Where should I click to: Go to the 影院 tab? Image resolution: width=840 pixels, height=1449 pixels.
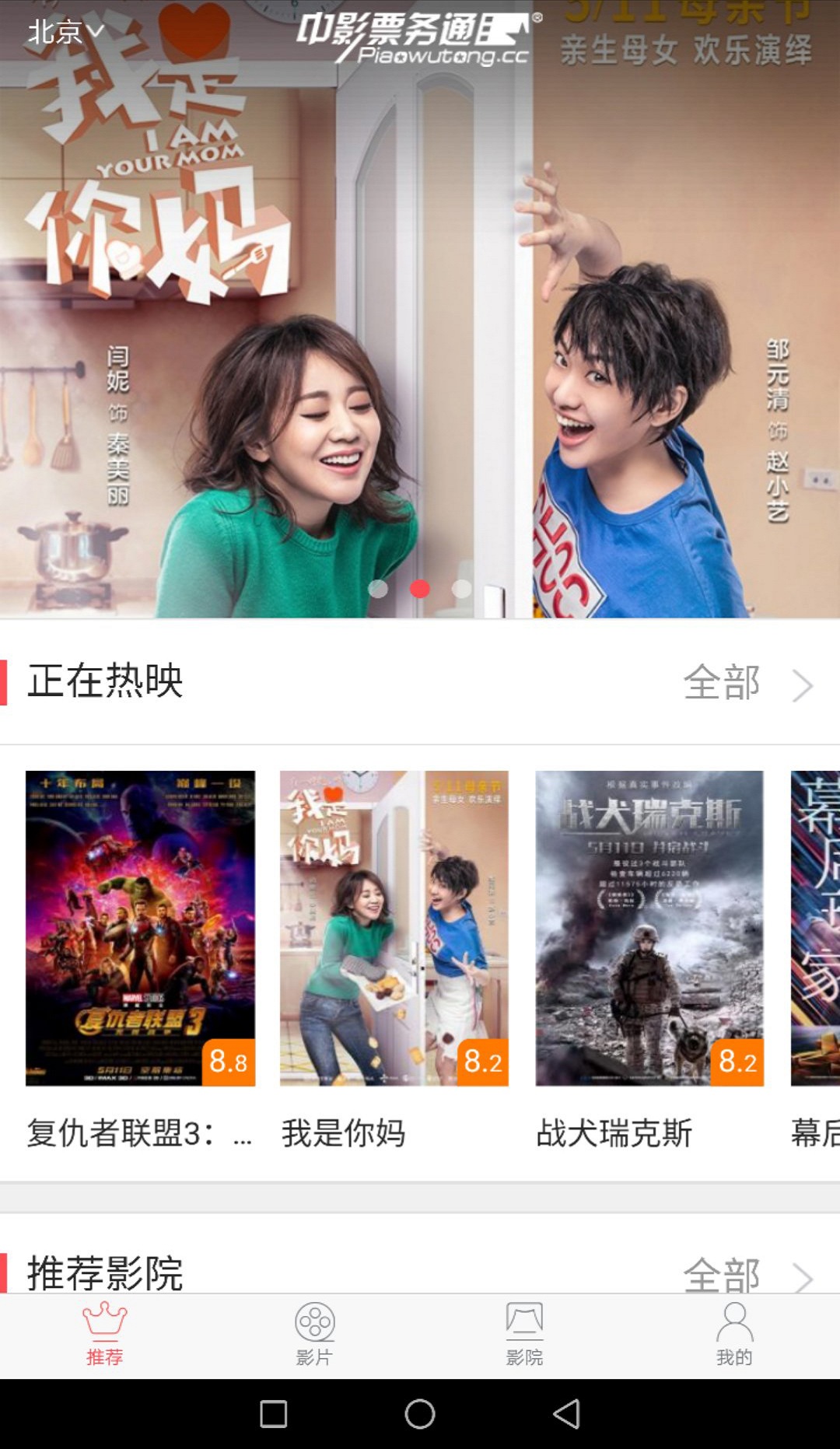tap(525, 1335)
